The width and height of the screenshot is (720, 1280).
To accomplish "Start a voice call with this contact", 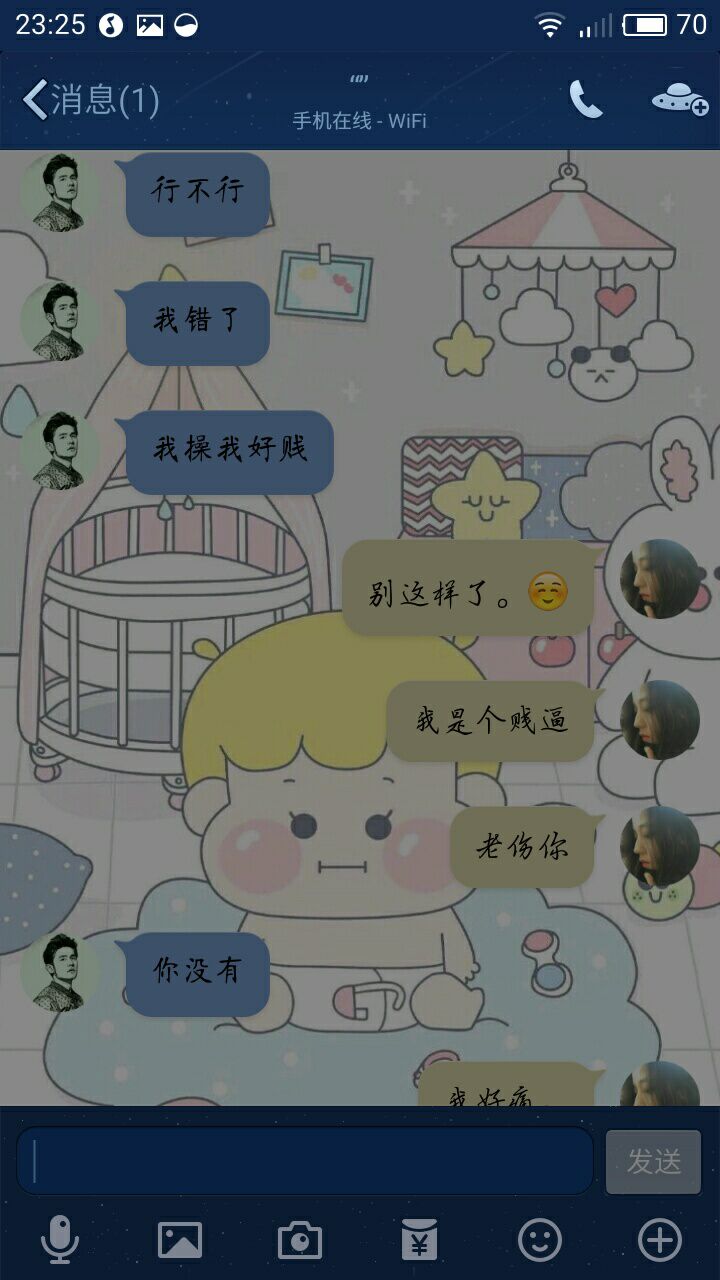I will [586, 99].
